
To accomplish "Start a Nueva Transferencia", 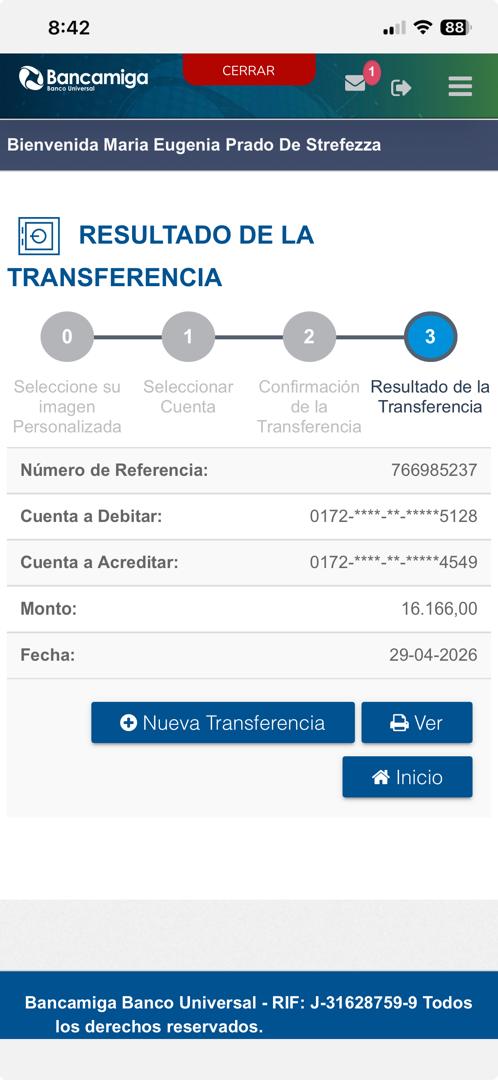I will (x=222, y=723).
